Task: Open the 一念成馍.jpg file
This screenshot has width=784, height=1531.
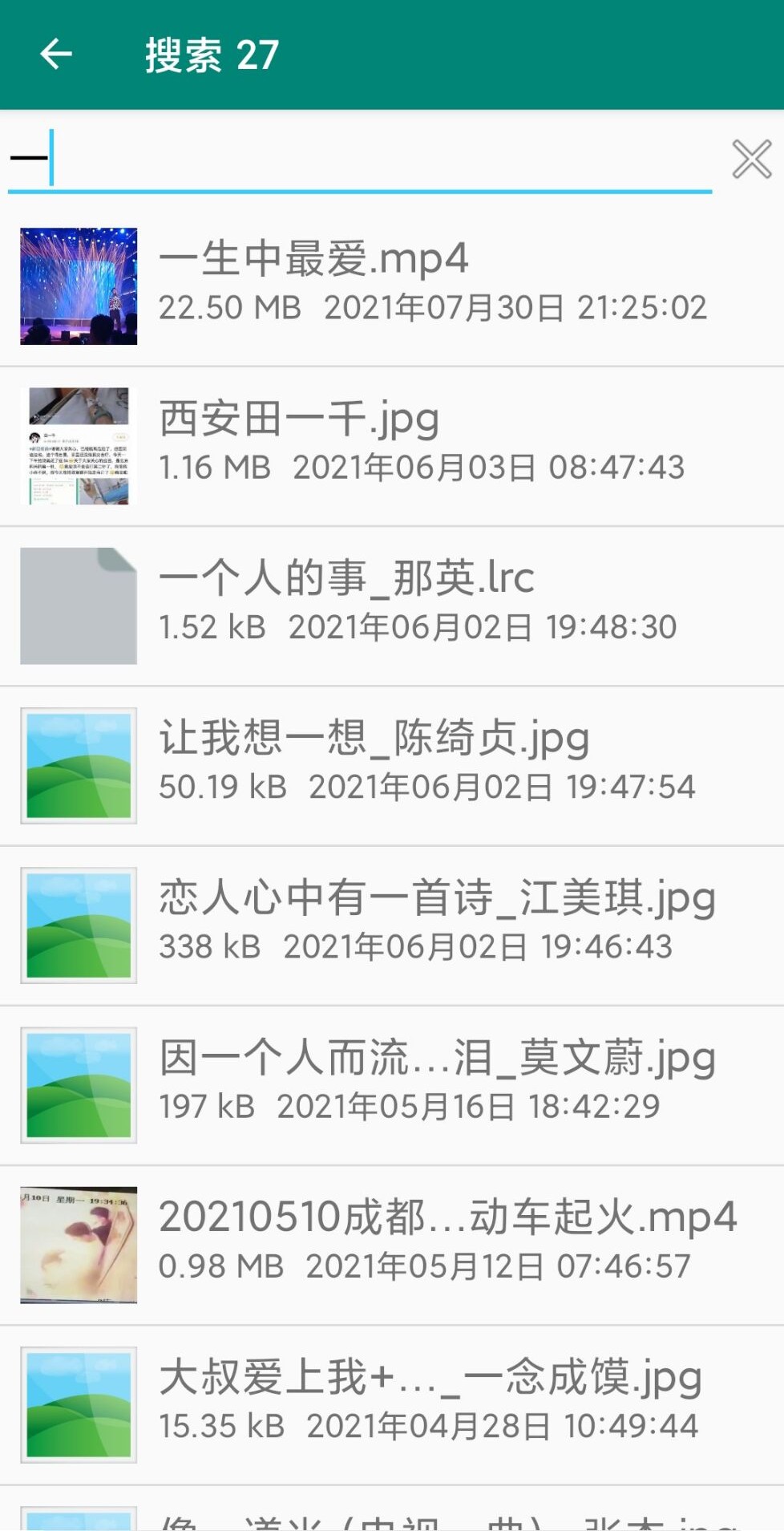Action: 392,1403
